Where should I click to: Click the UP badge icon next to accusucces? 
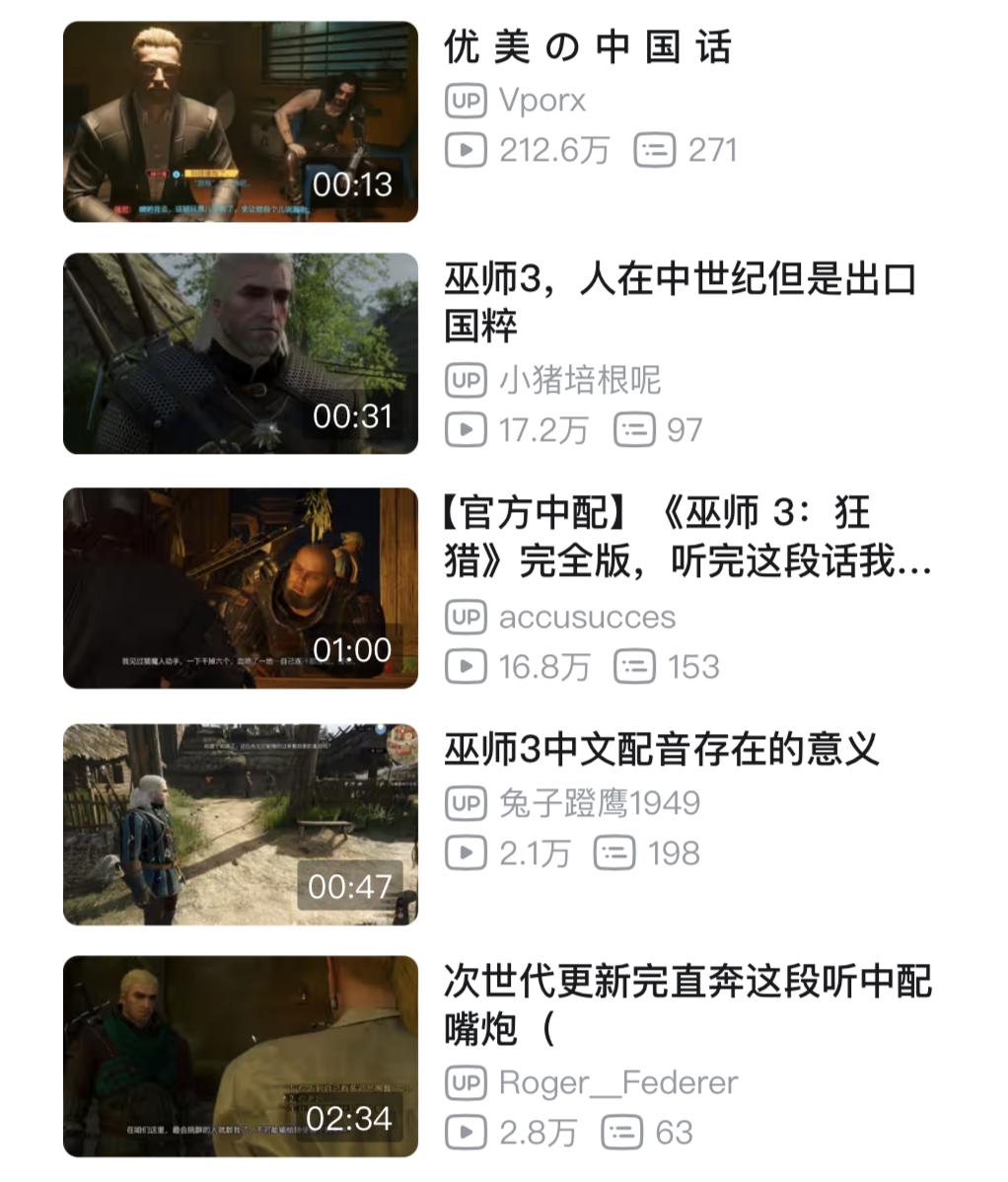(467, 618)
